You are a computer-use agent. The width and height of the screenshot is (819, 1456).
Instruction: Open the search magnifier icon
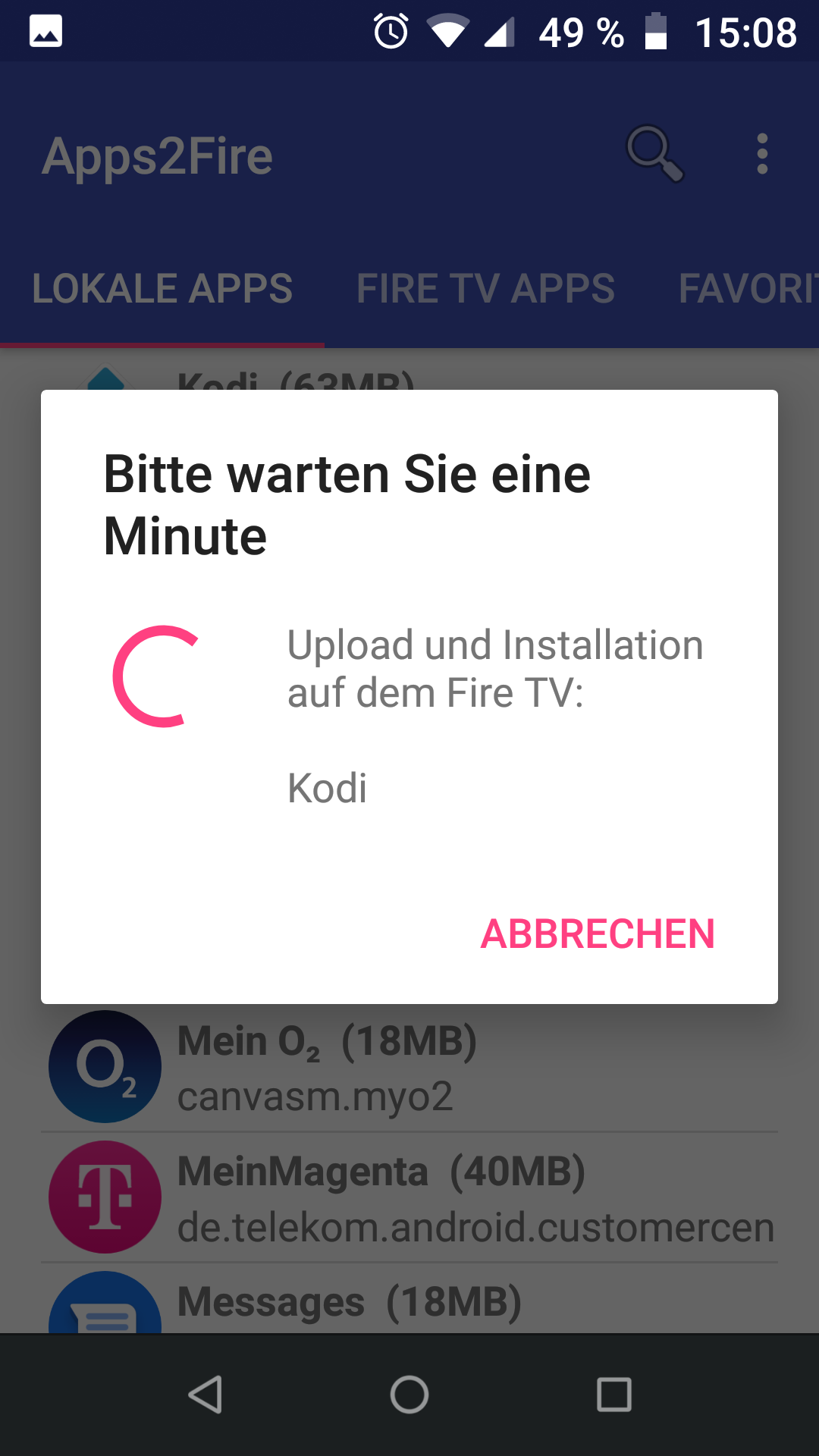[x=655, y=154]
